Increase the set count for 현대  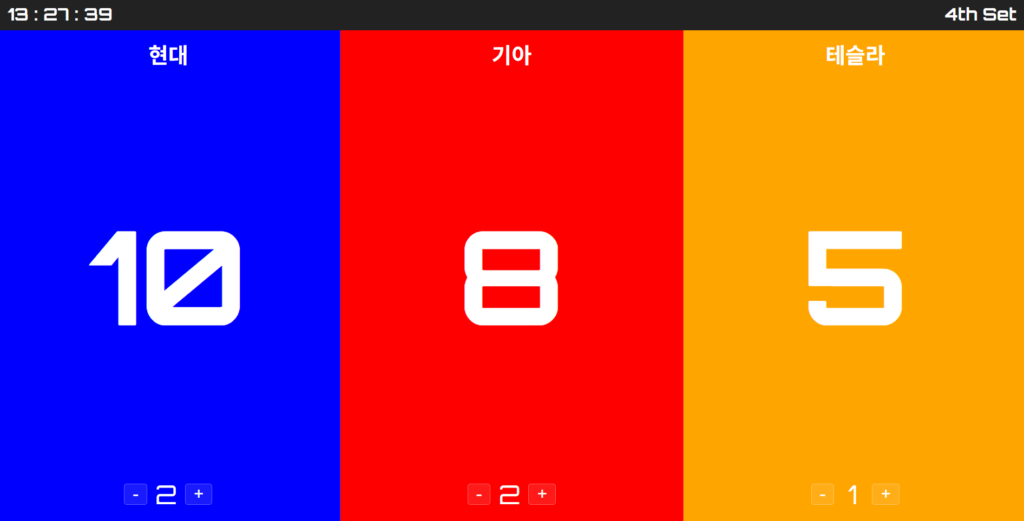click(198, 494)
